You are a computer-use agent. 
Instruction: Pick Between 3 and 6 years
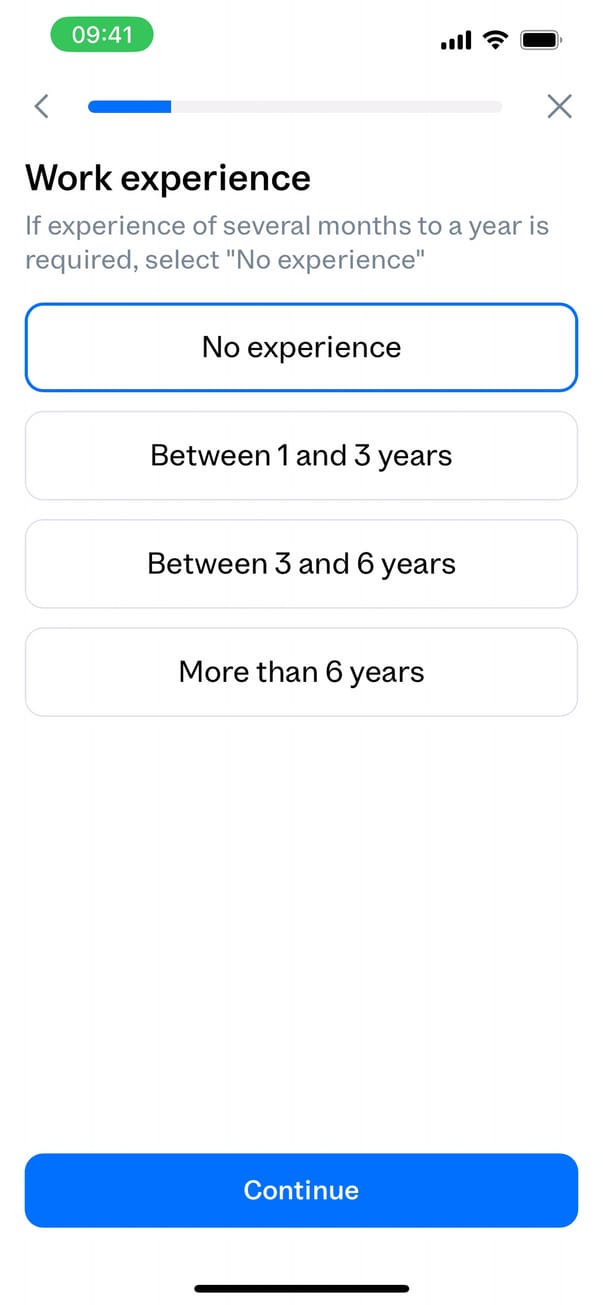[301, 564]
